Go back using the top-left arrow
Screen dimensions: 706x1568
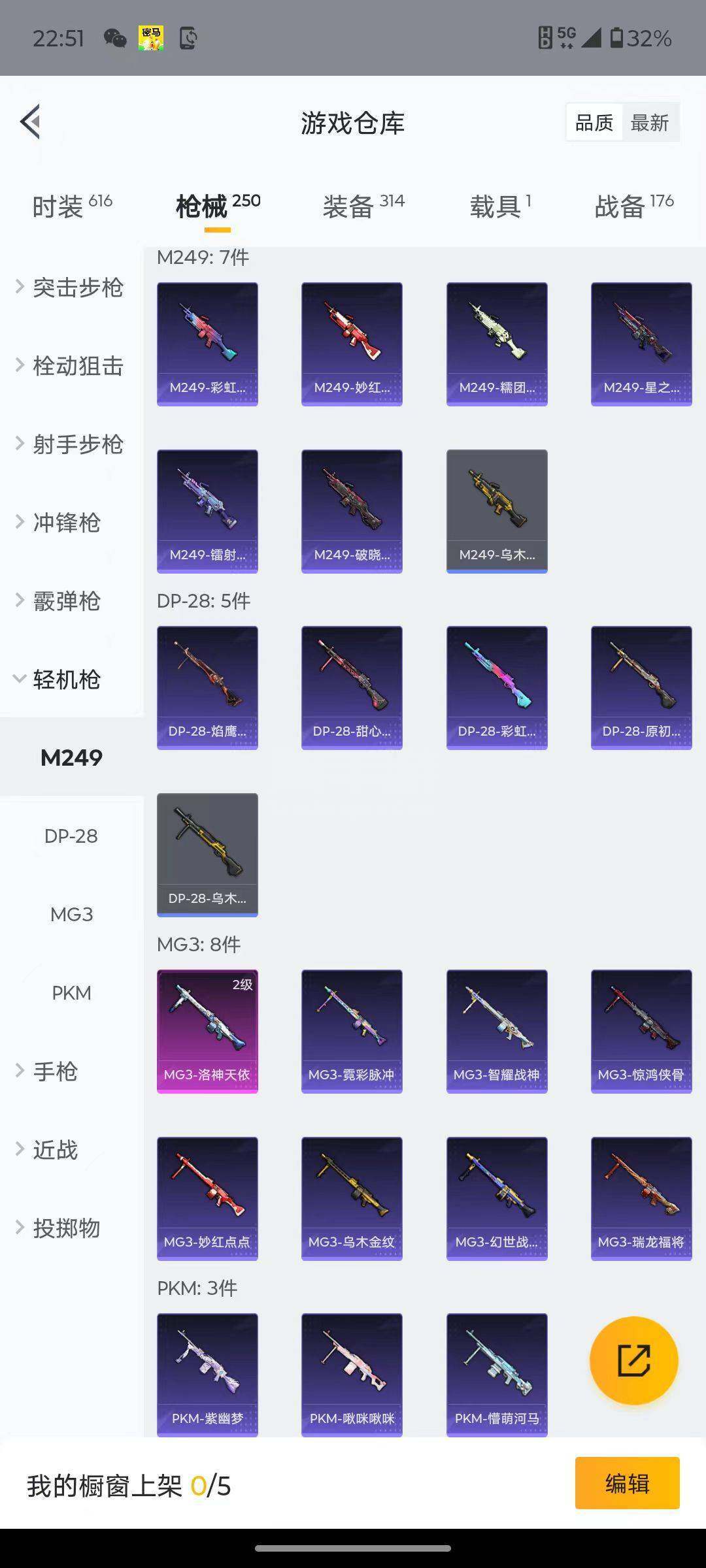pyautogui.click(x=31, y=122)
